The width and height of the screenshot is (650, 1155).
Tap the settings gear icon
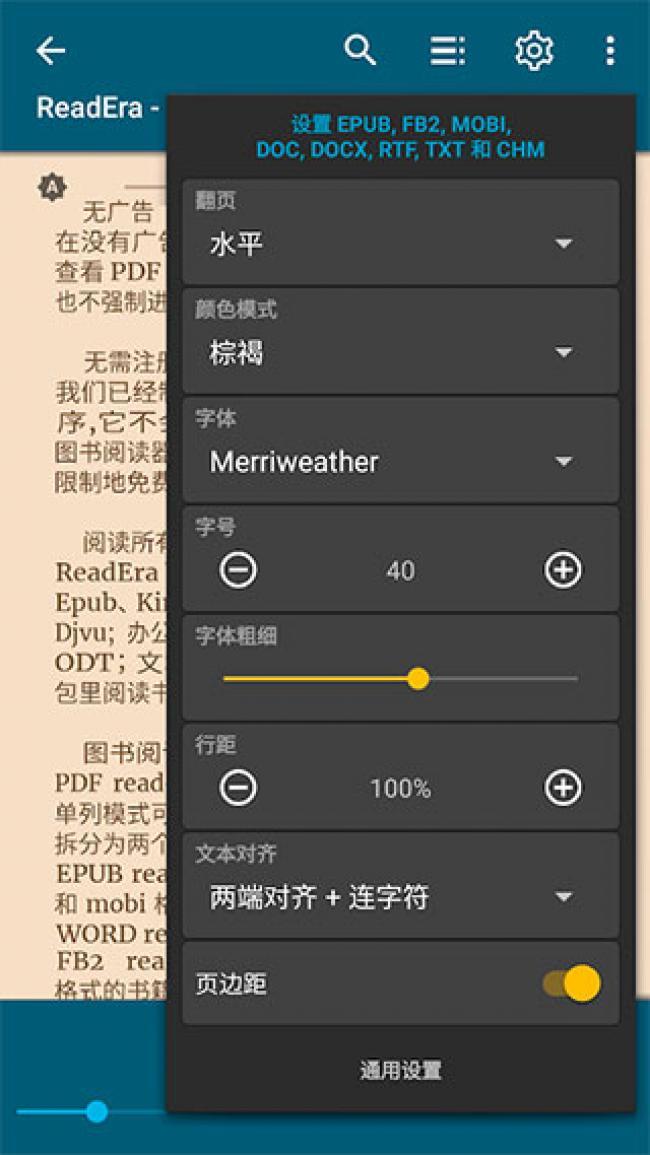point(534,50)
